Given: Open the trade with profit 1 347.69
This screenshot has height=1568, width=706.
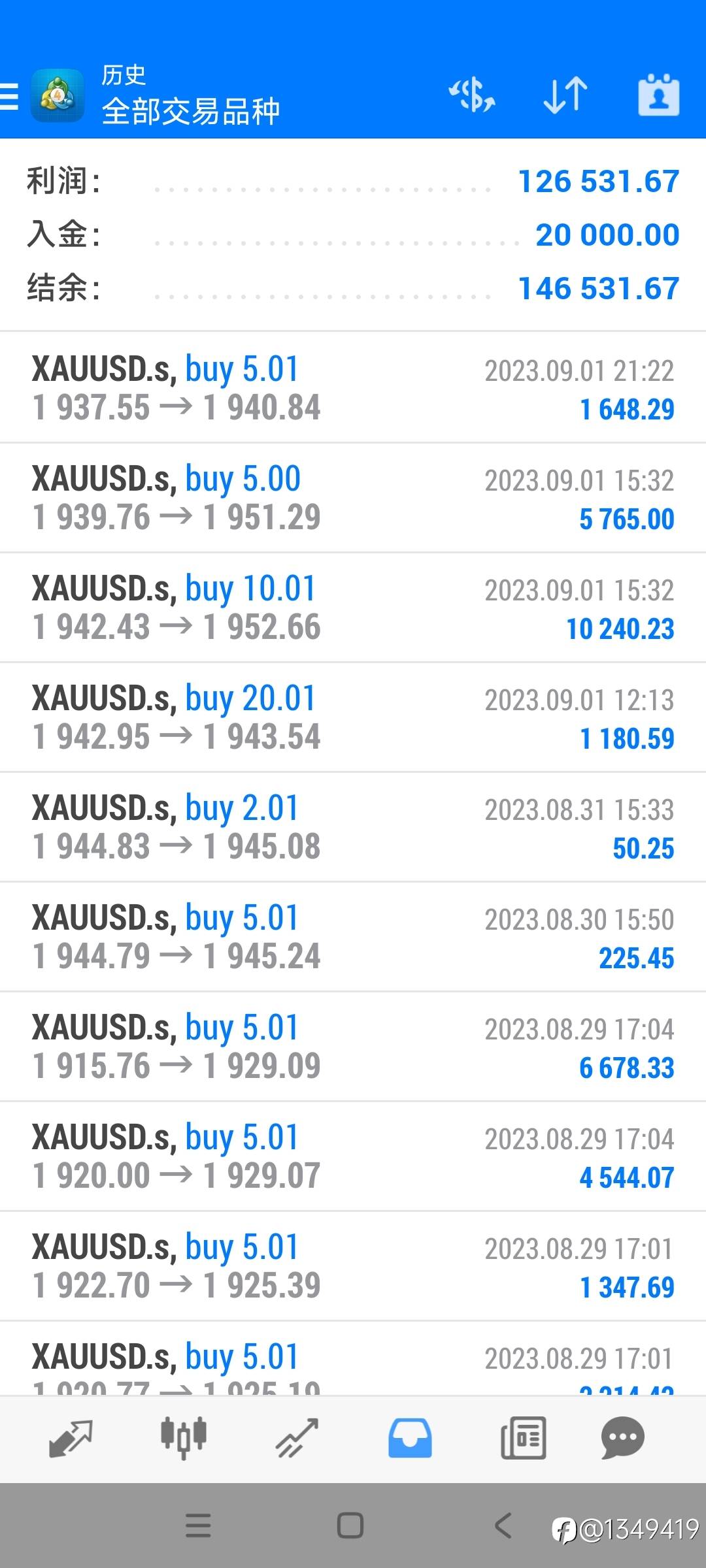Looking at the screenshot, I should click(353, 1266).
